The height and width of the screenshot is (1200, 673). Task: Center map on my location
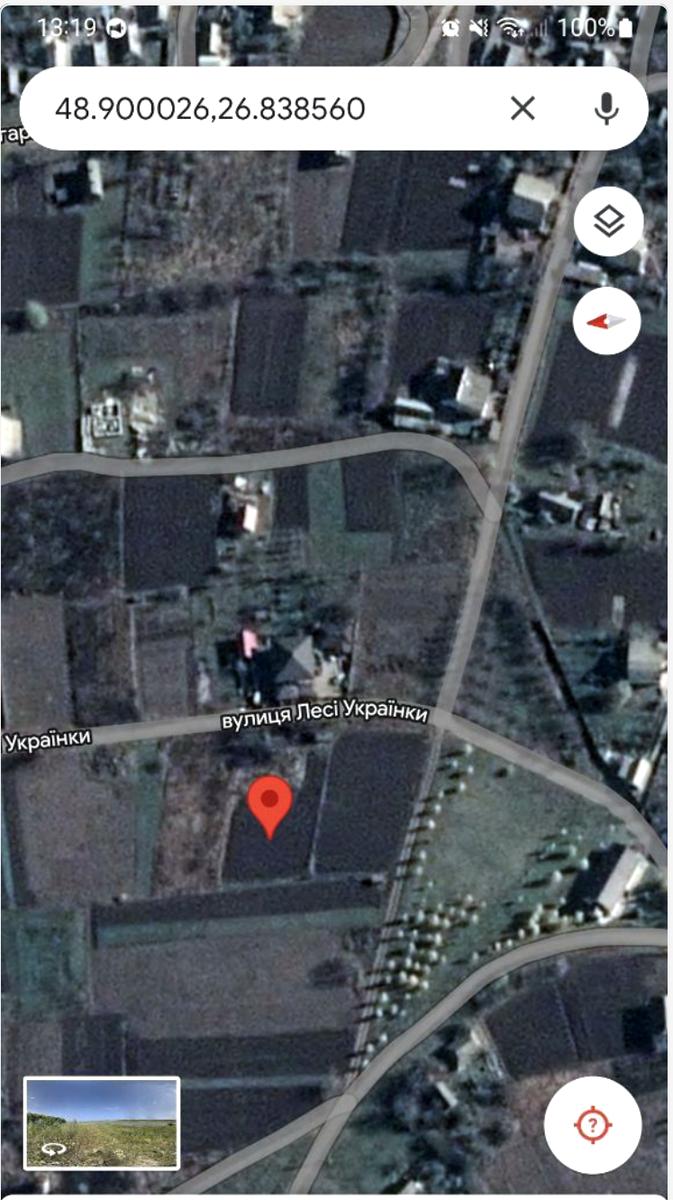(x=592, y=1125)
